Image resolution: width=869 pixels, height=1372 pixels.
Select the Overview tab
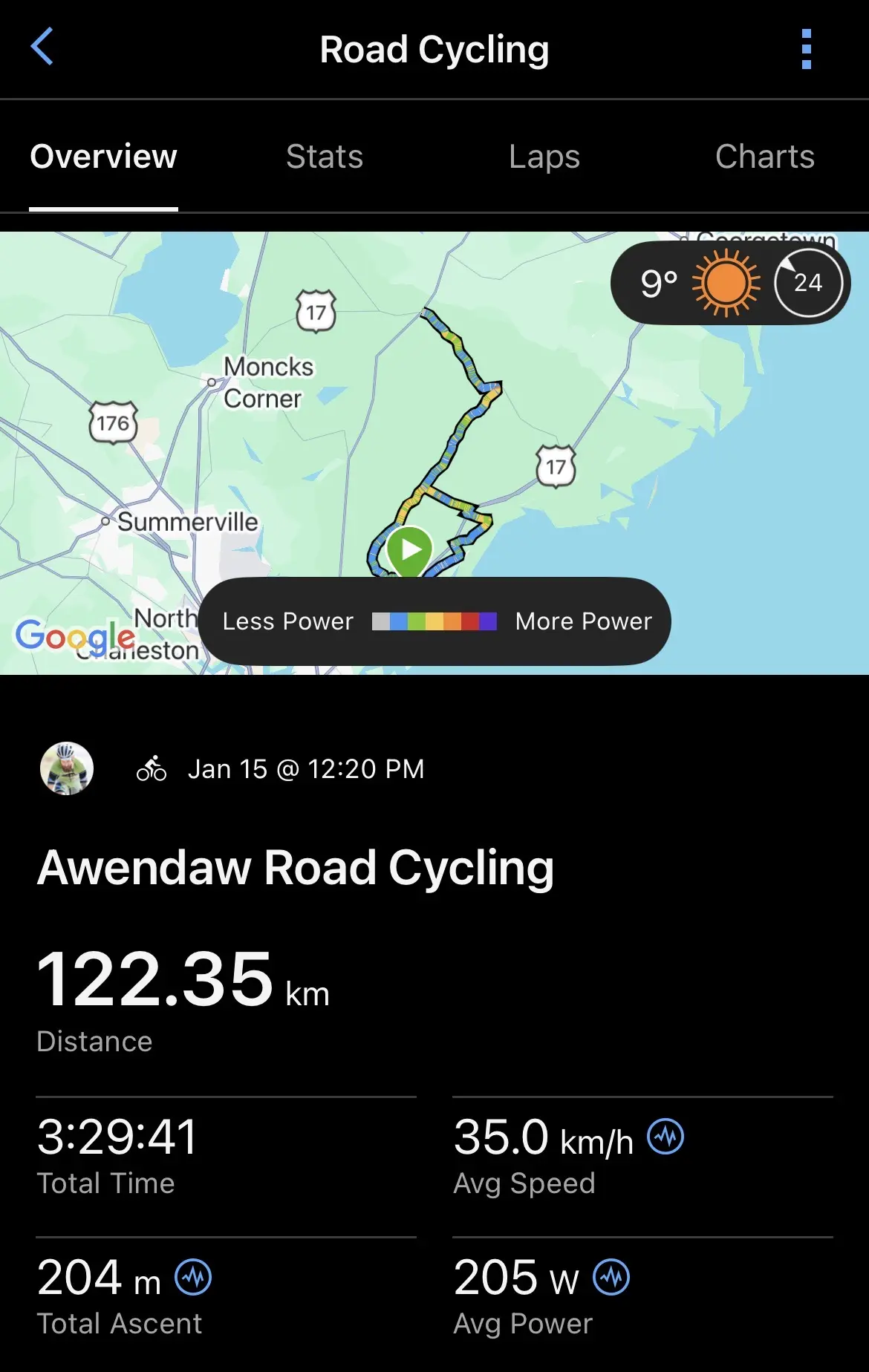tap(103, 157)
